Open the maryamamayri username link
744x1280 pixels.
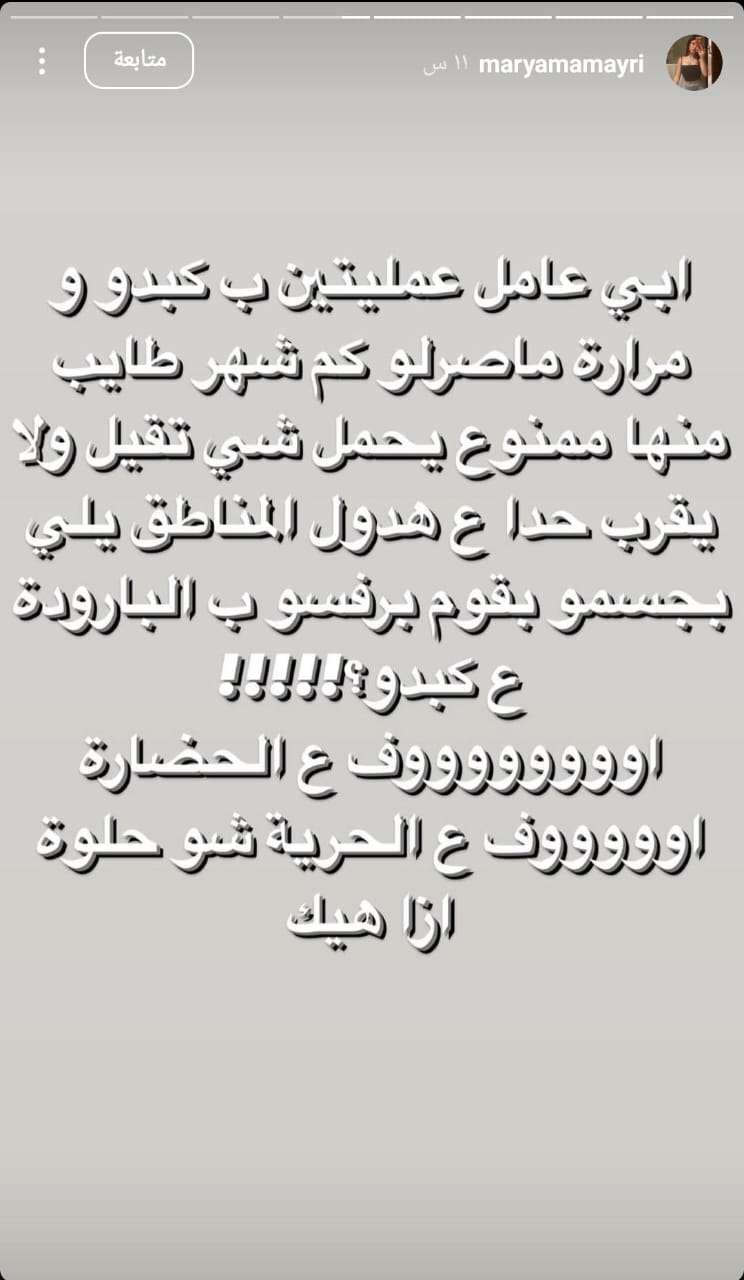coord(561,66)
